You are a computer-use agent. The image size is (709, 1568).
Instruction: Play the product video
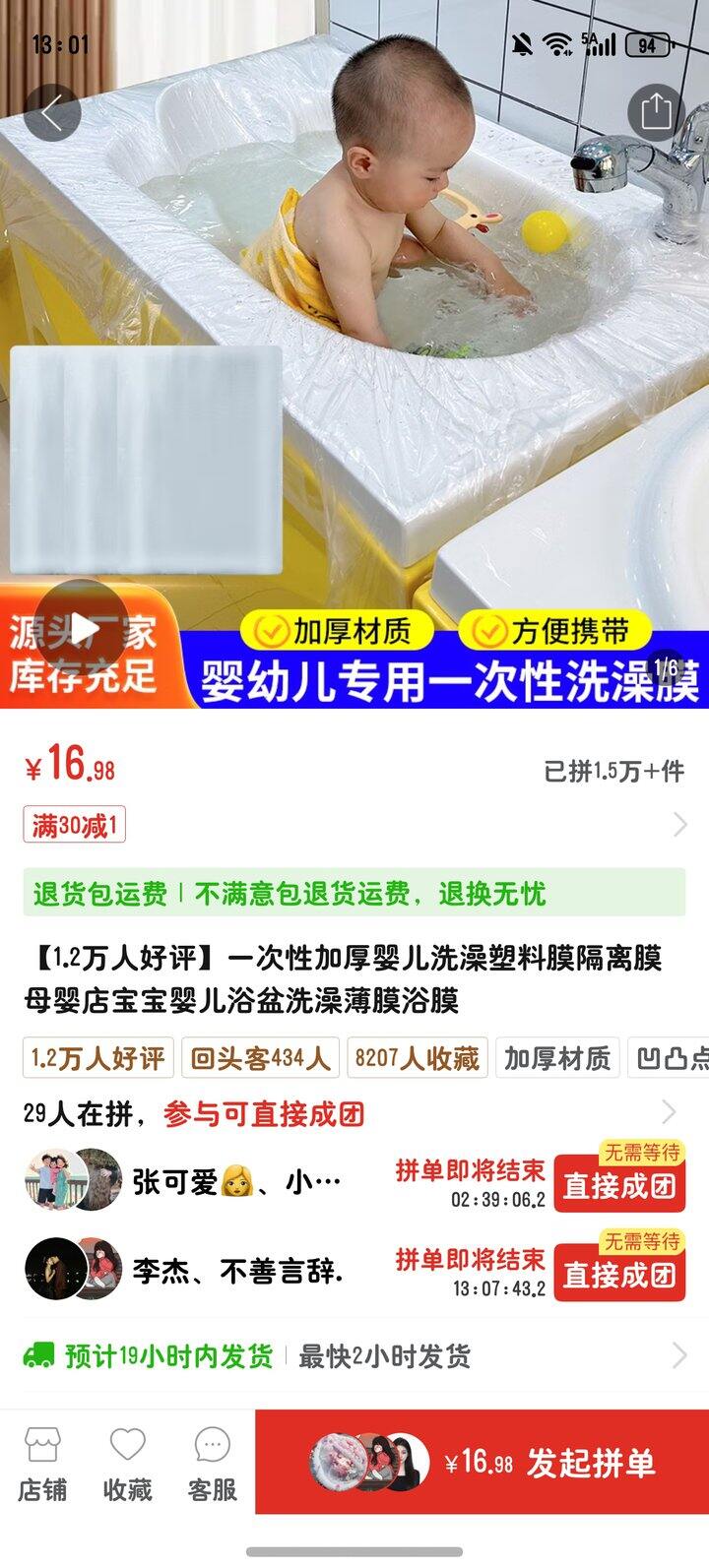[83, 627]
